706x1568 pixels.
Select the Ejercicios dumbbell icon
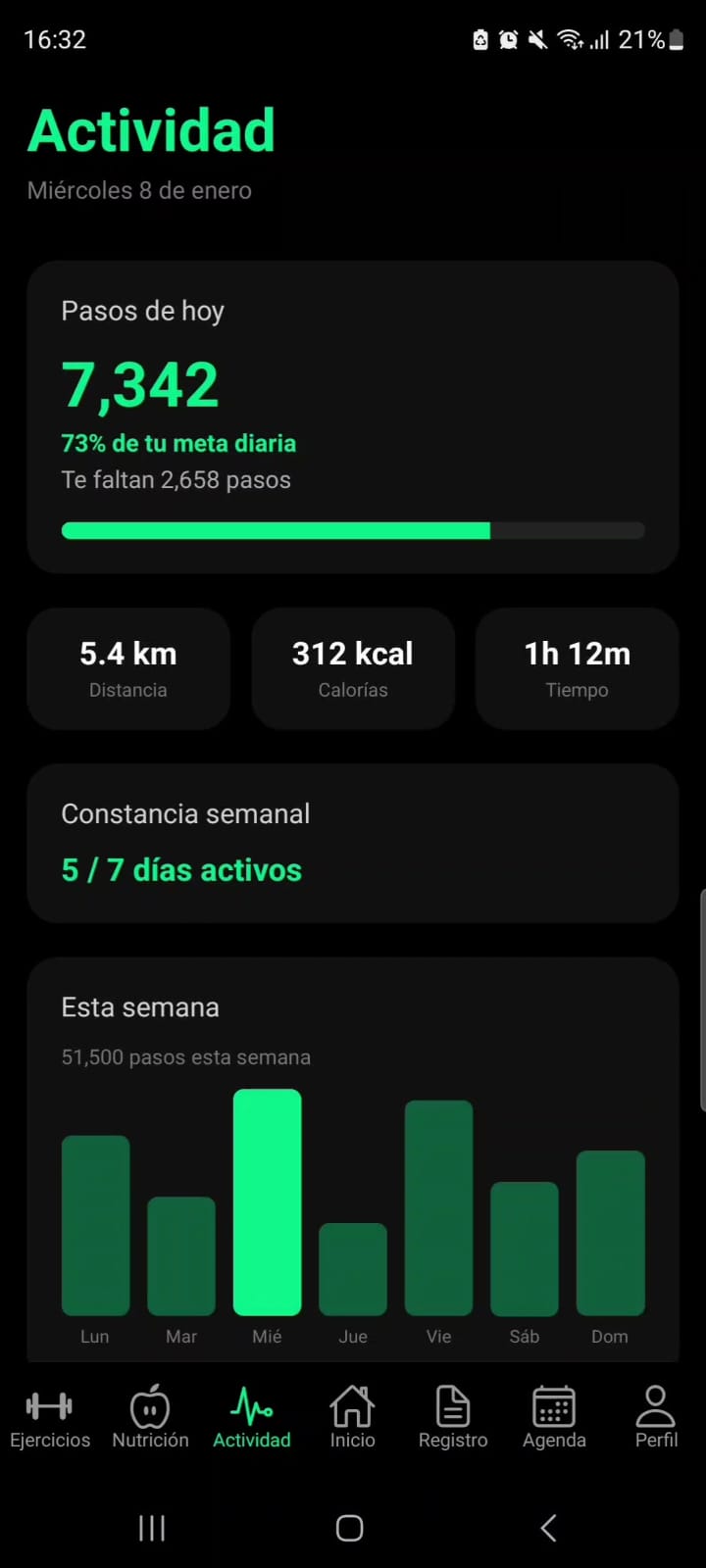49,1403
